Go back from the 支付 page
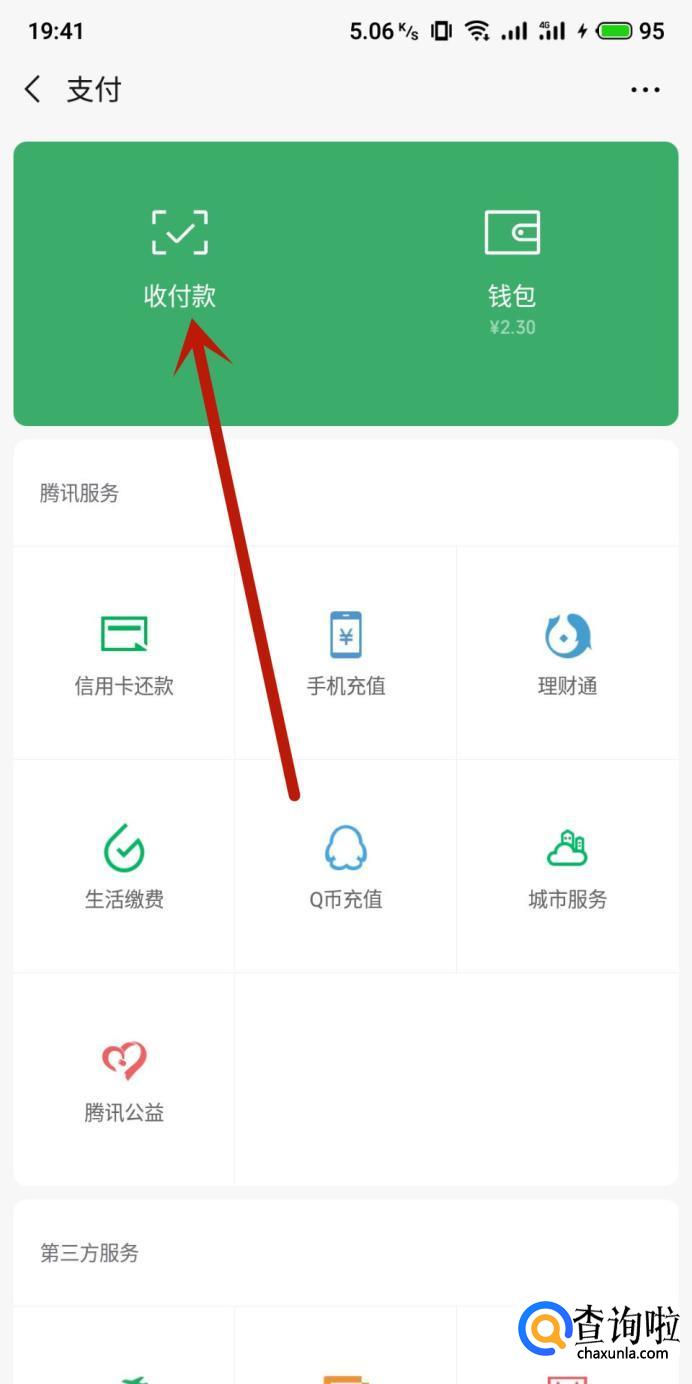 (x=33, y=90)
